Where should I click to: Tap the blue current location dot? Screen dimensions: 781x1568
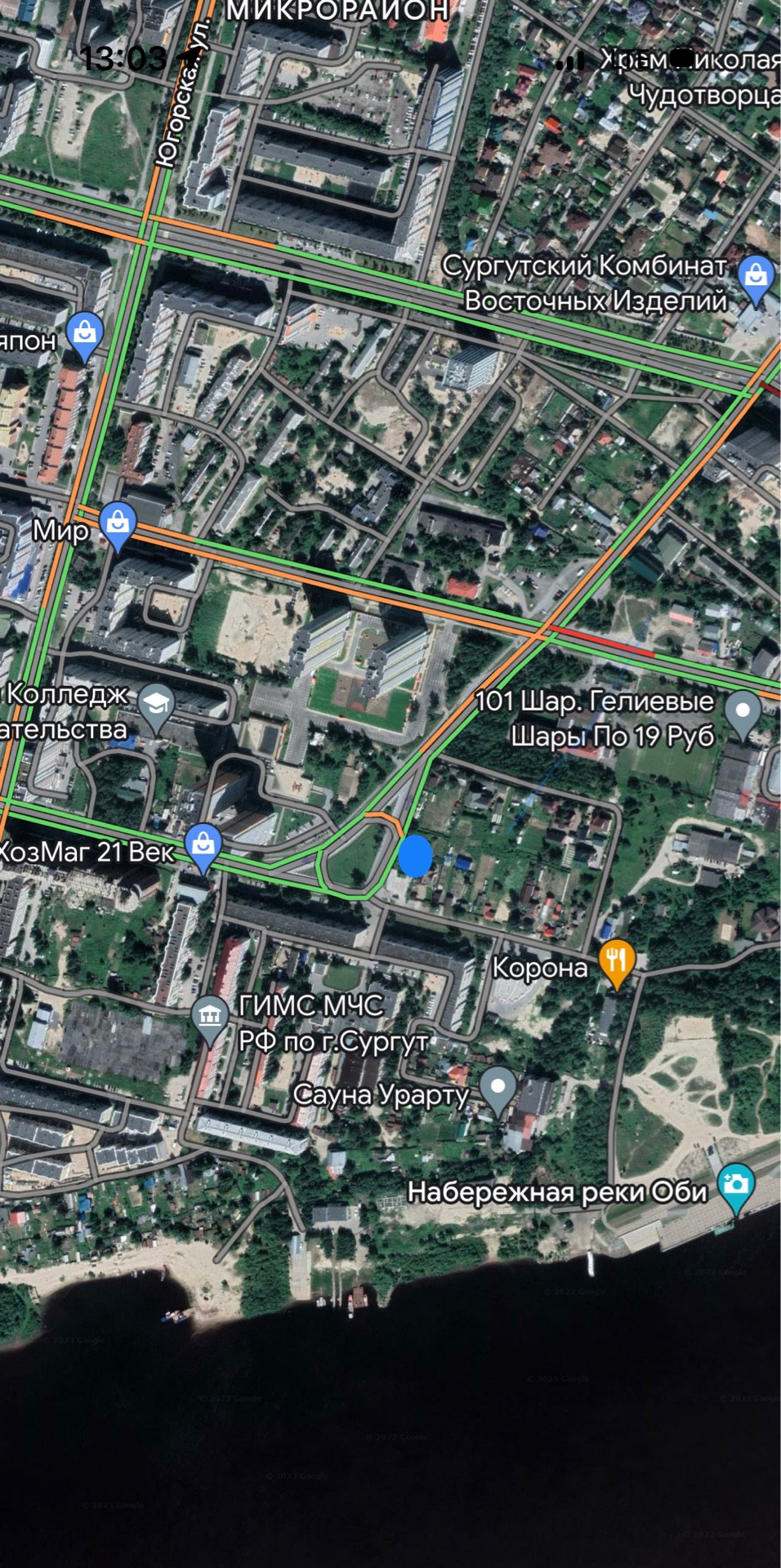click(x=415, y=856)
